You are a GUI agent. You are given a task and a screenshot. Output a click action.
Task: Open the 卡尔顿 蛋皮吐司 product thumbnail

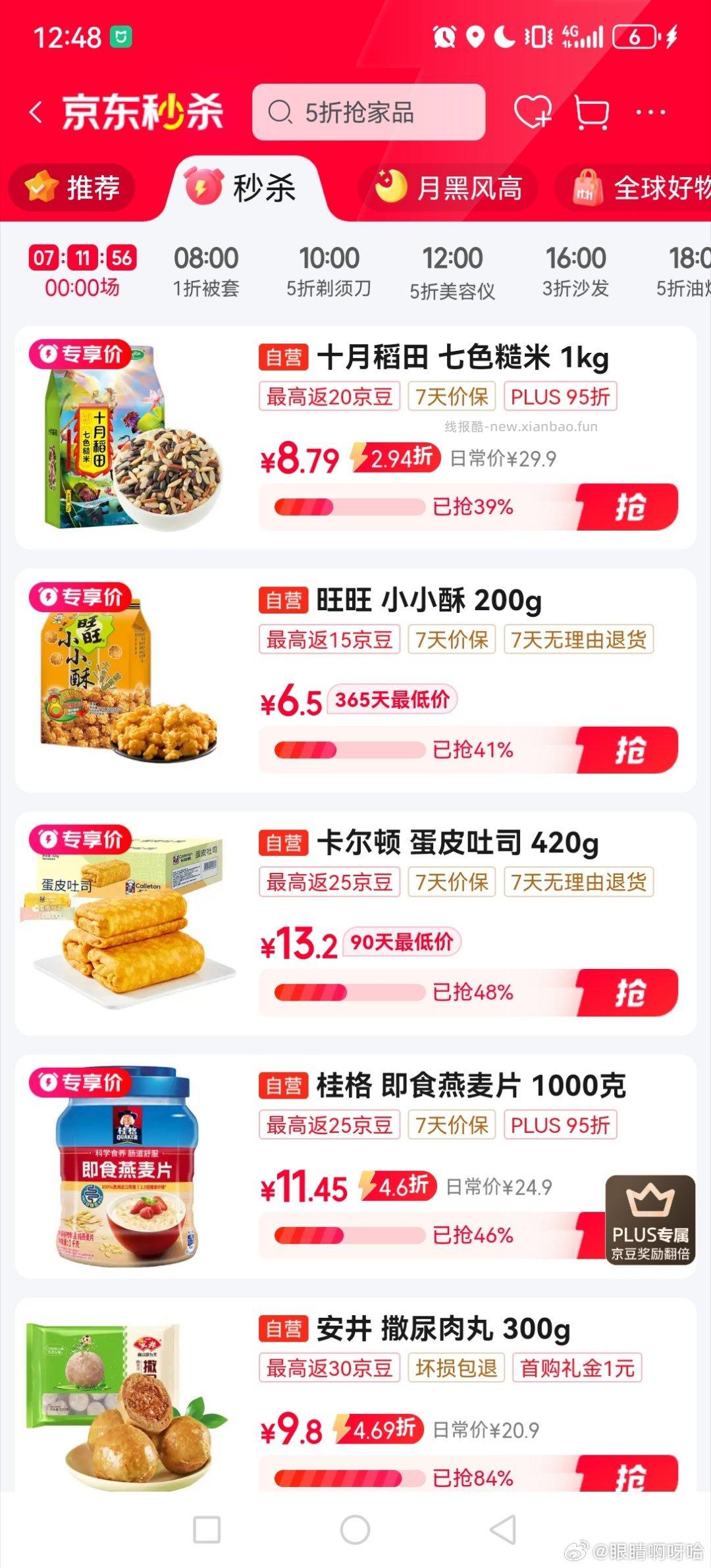point(132,935)
